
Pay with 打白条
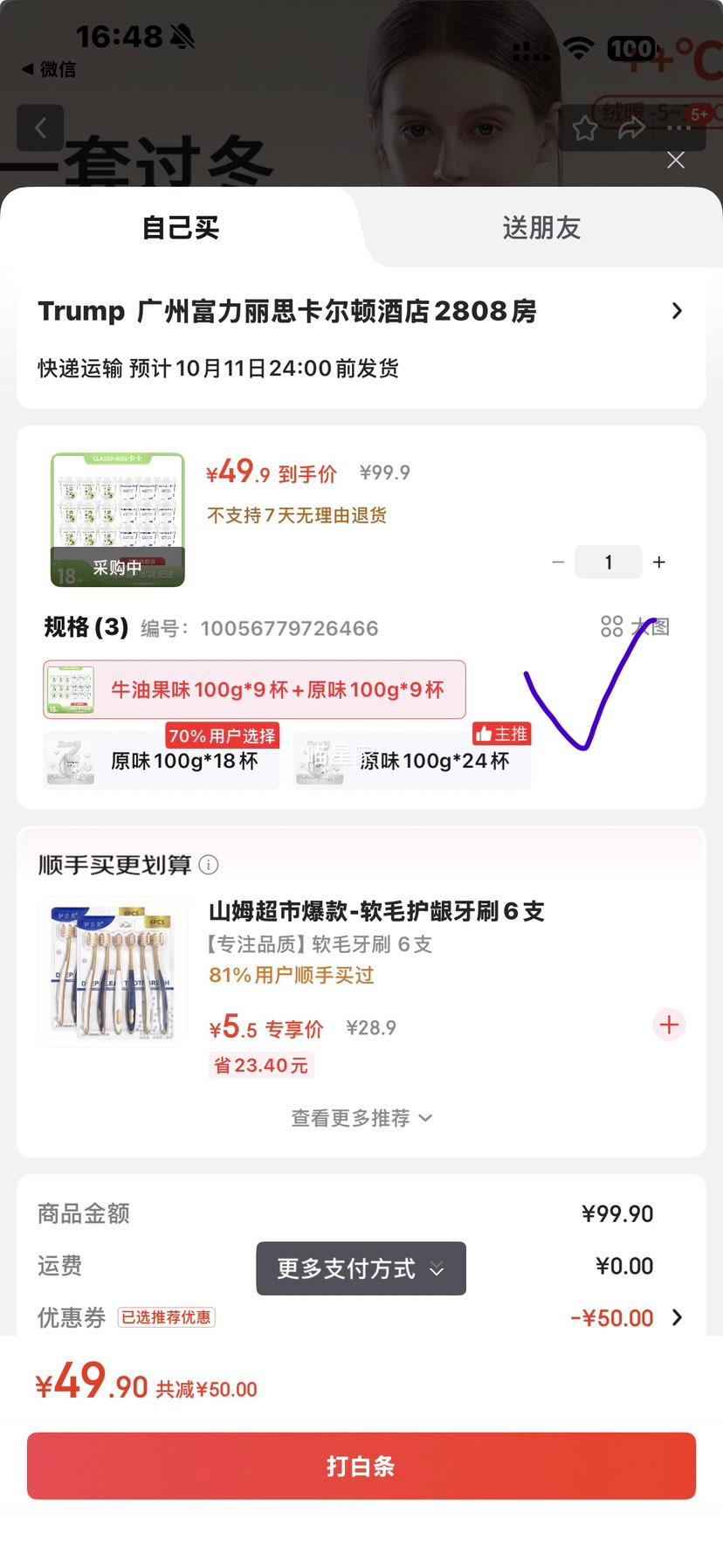(x=361, y=1466)
